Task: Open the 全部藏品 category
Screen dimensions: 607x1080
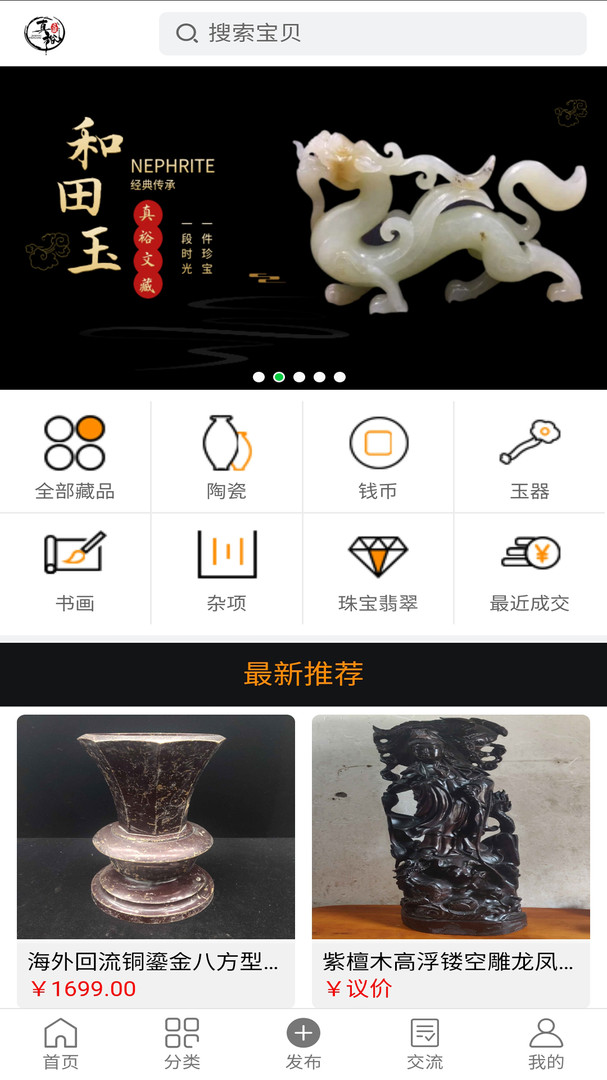Action: [75, 457]
